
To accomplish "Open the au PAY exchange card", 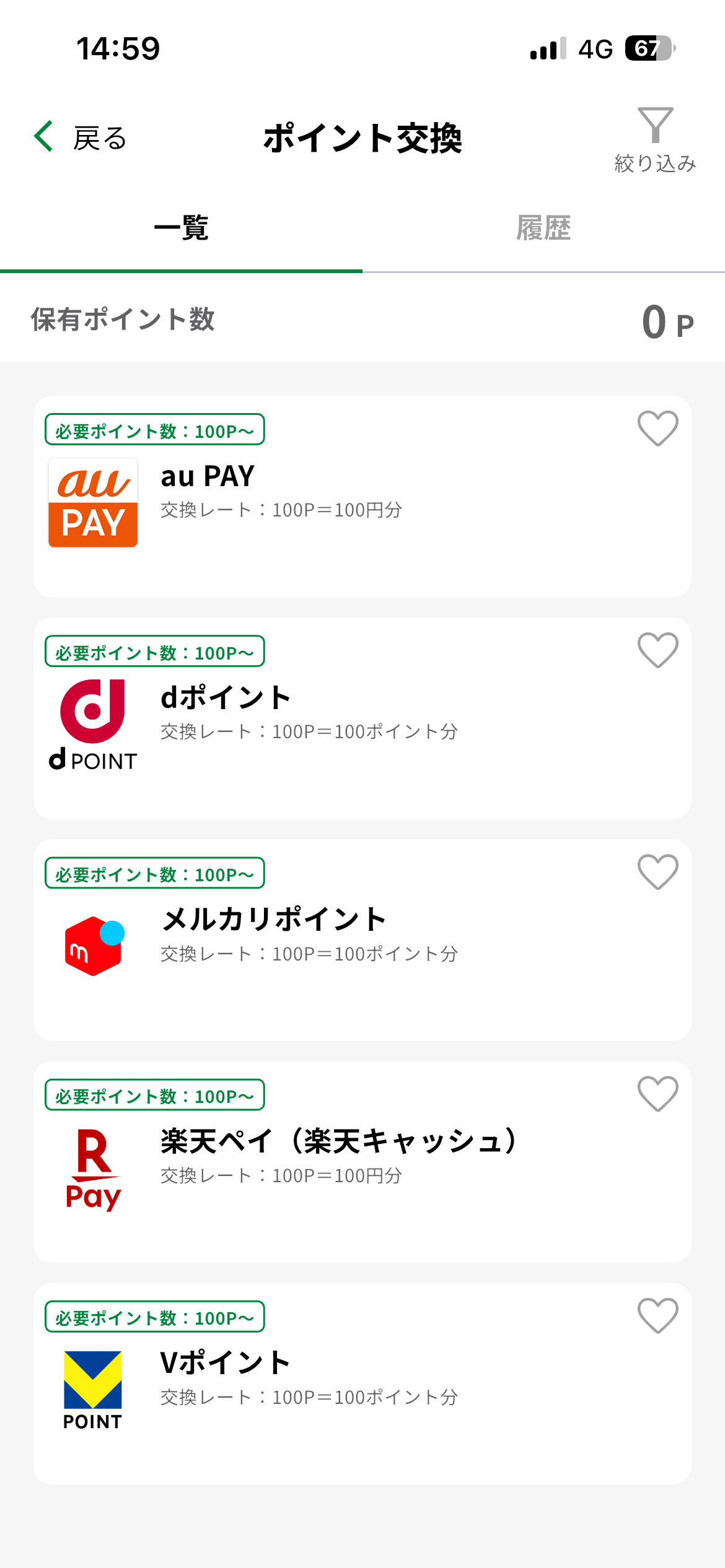I will pyautogui.click(x=362, y=497).
